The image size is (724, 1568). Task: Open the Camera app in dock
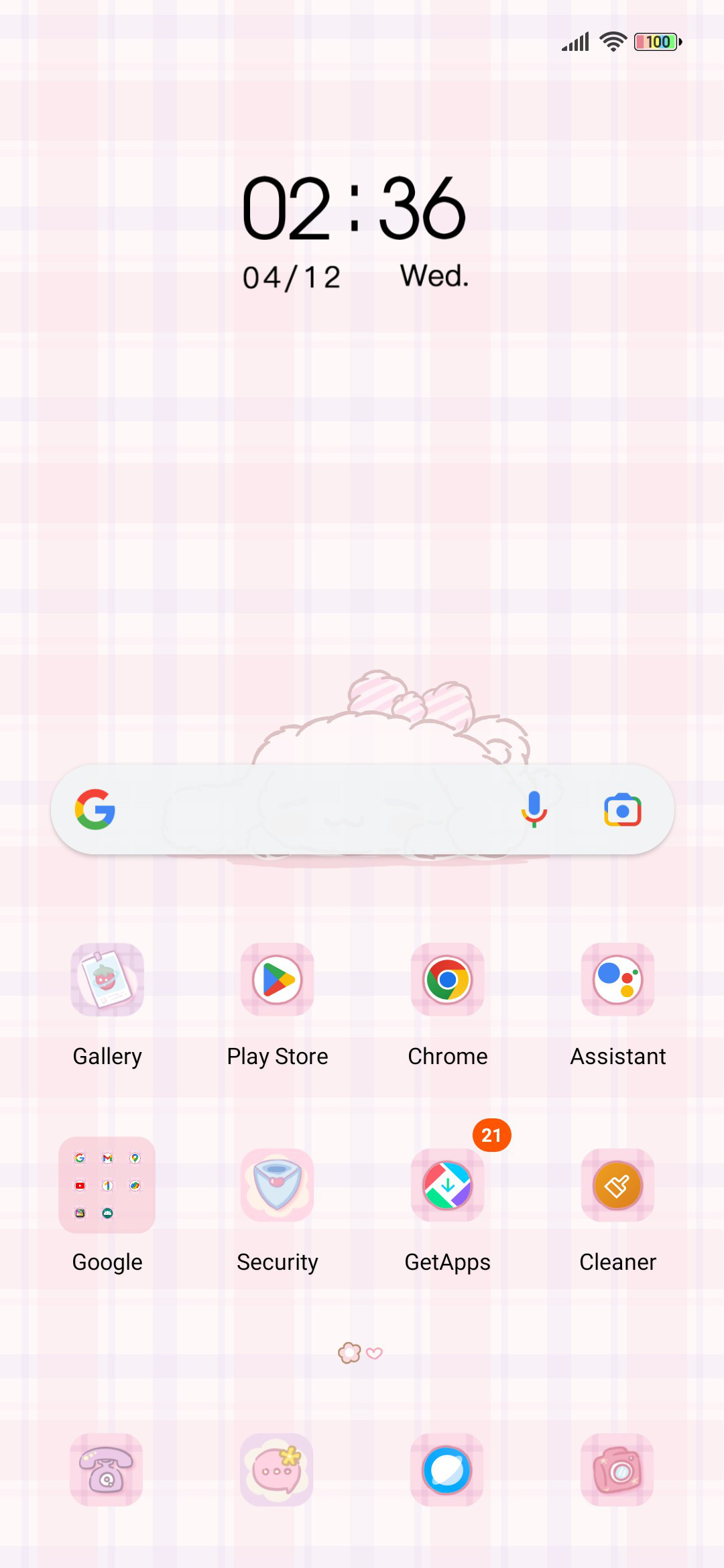tap(617, 1470)
